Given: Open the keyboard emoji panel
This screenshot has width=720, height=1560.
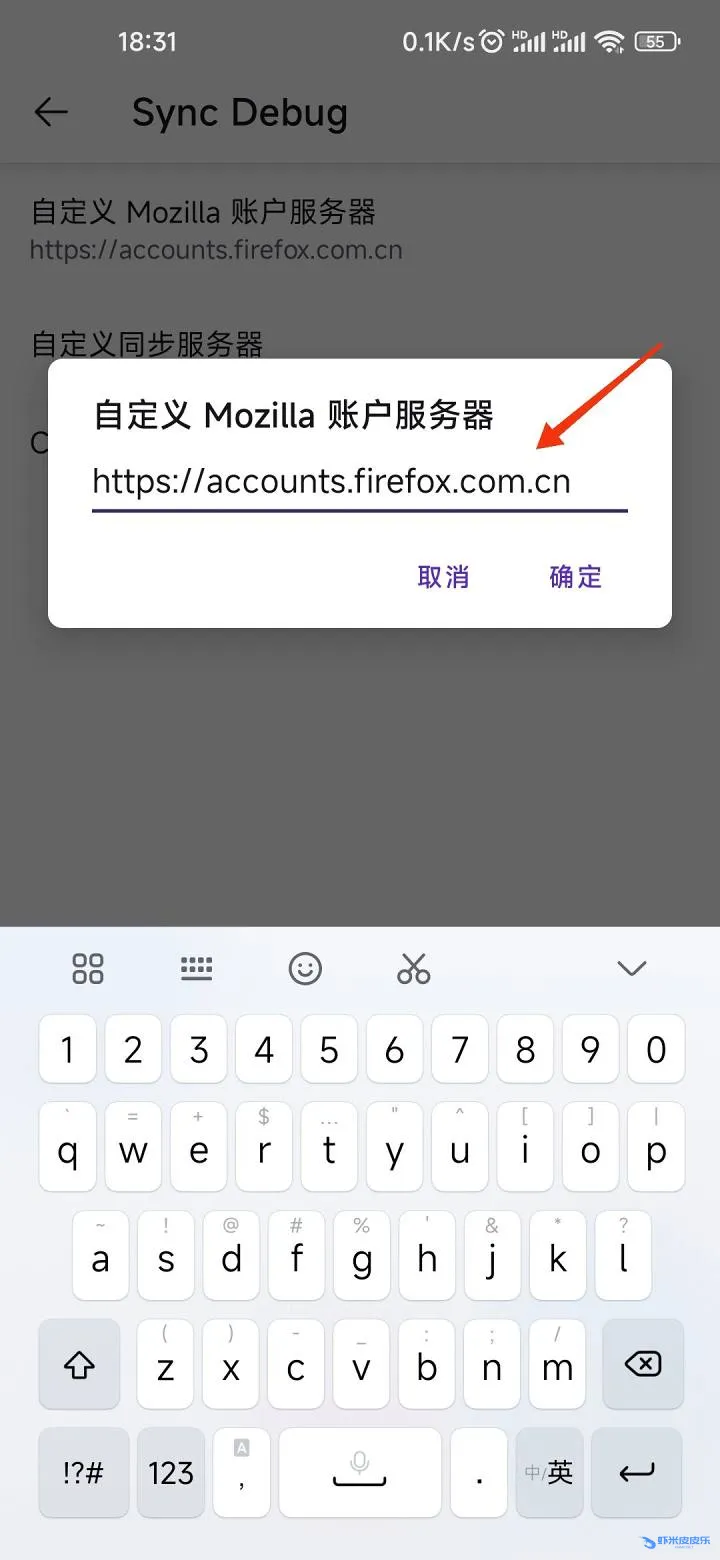Looking at the screenshot, I should click(x=305, y=967).
